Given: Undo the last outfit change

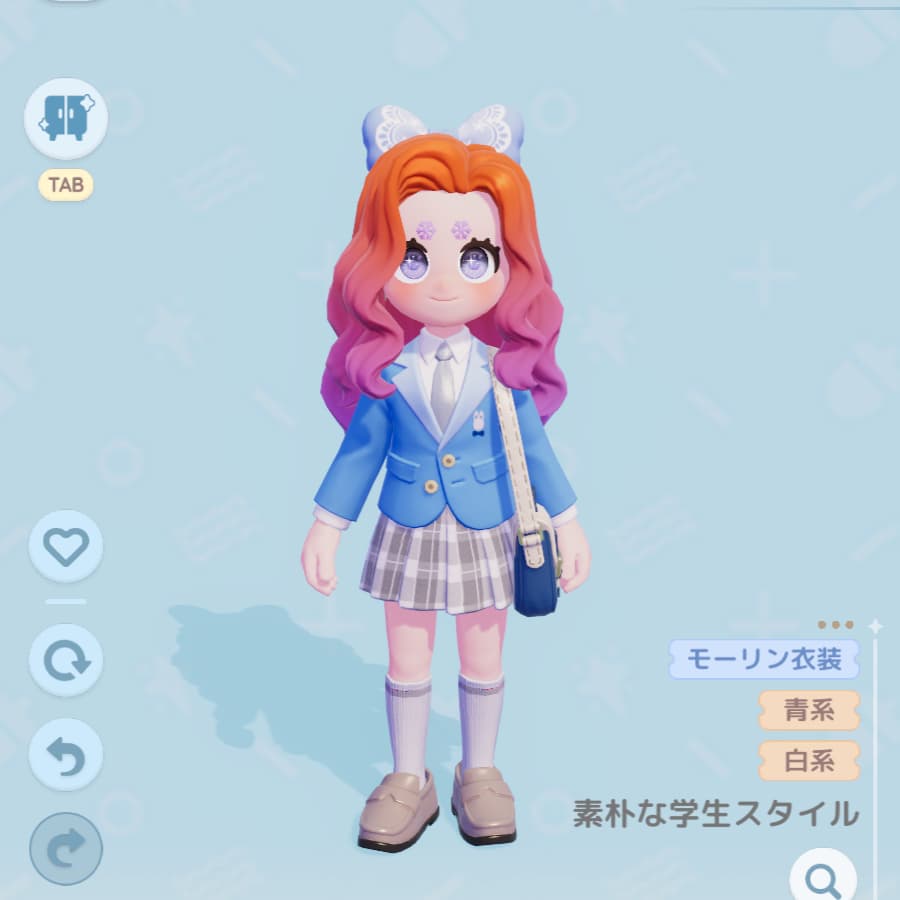Looking at the screenshot, I should pos(66,755).
